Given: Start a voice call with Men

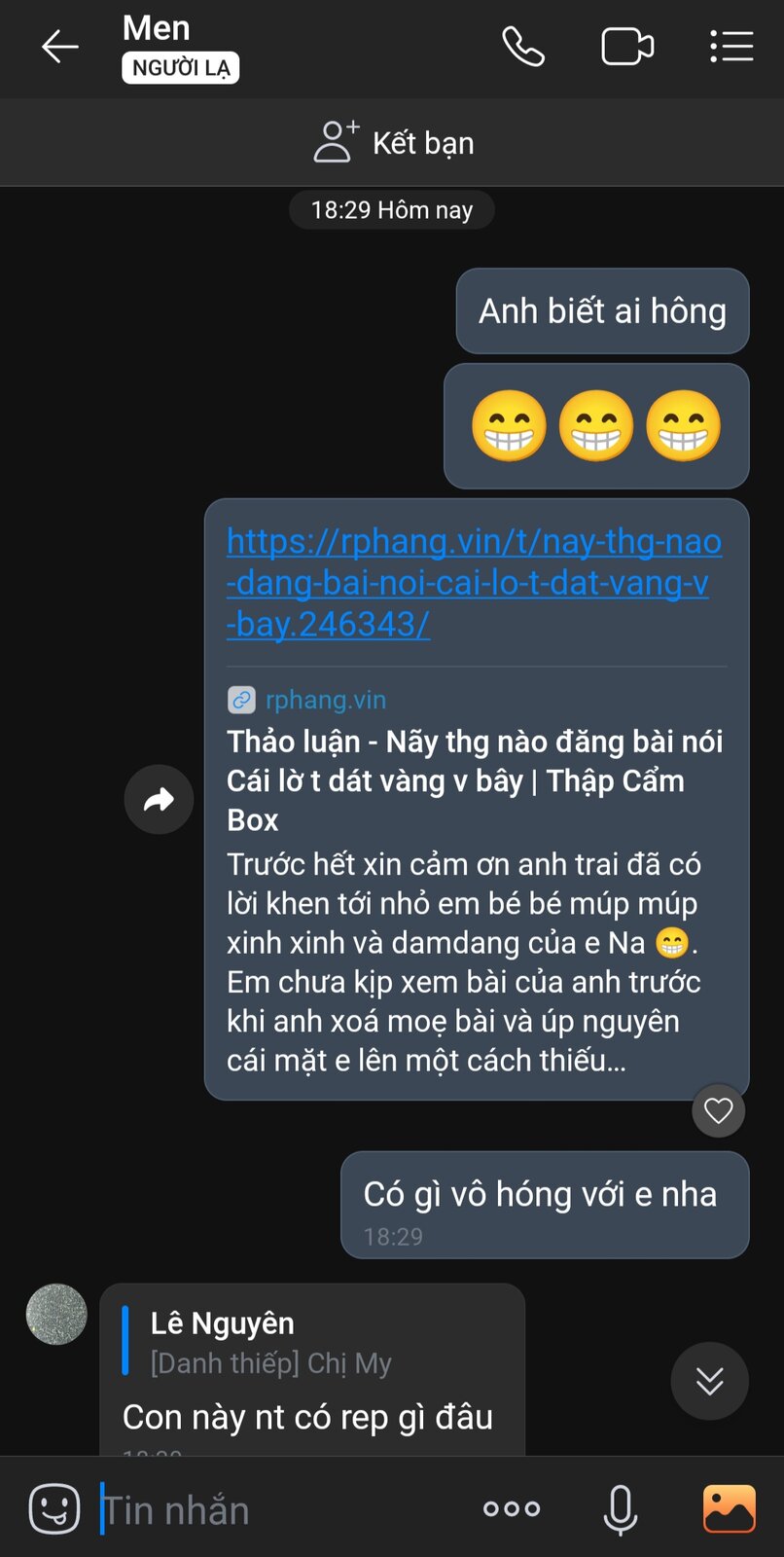Looking at the screenshot, I should [x=522, y=47].
